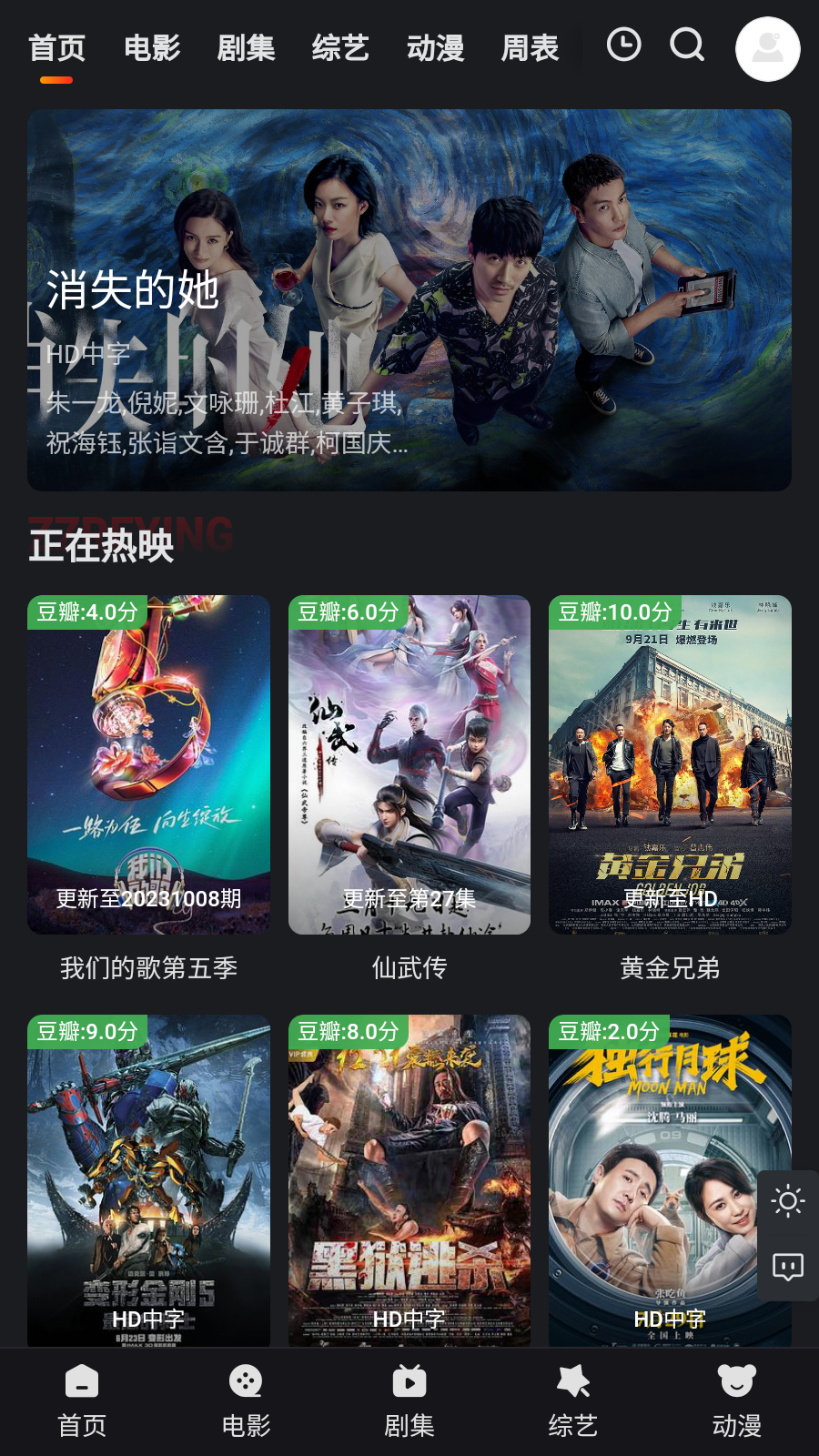Select the 综艺 star icon at the bottom

[x=572, y=1381]
